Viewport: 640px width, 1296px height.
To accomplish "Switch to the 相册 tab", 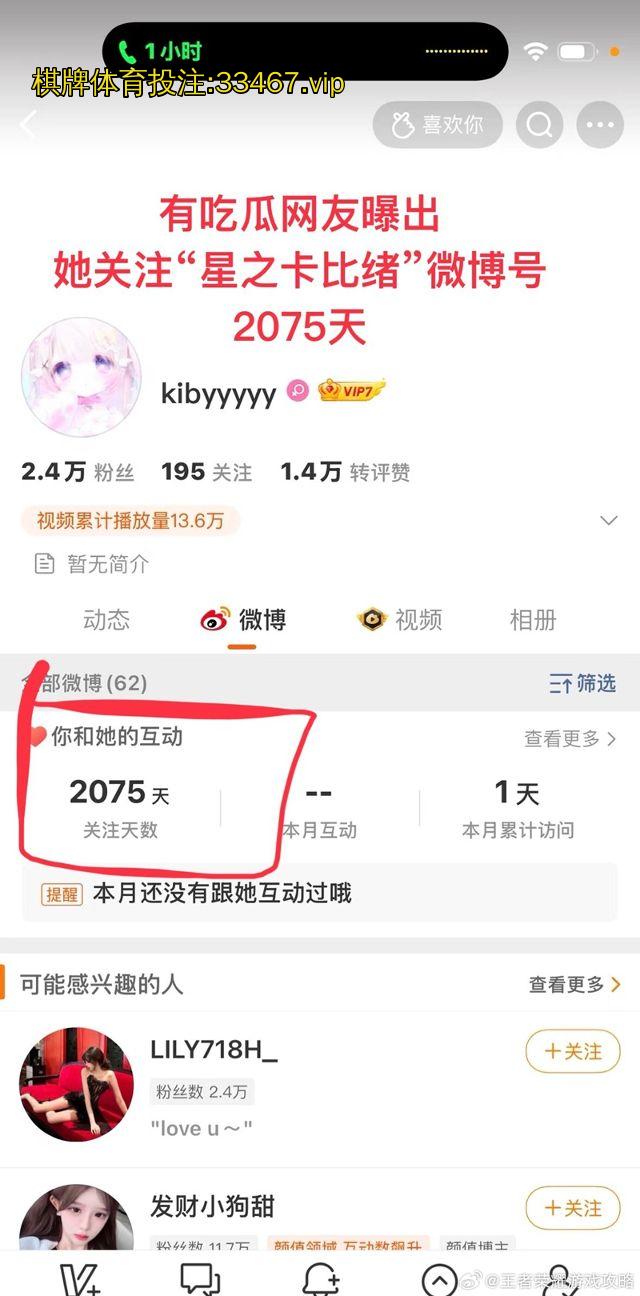I will coord(532,620).
